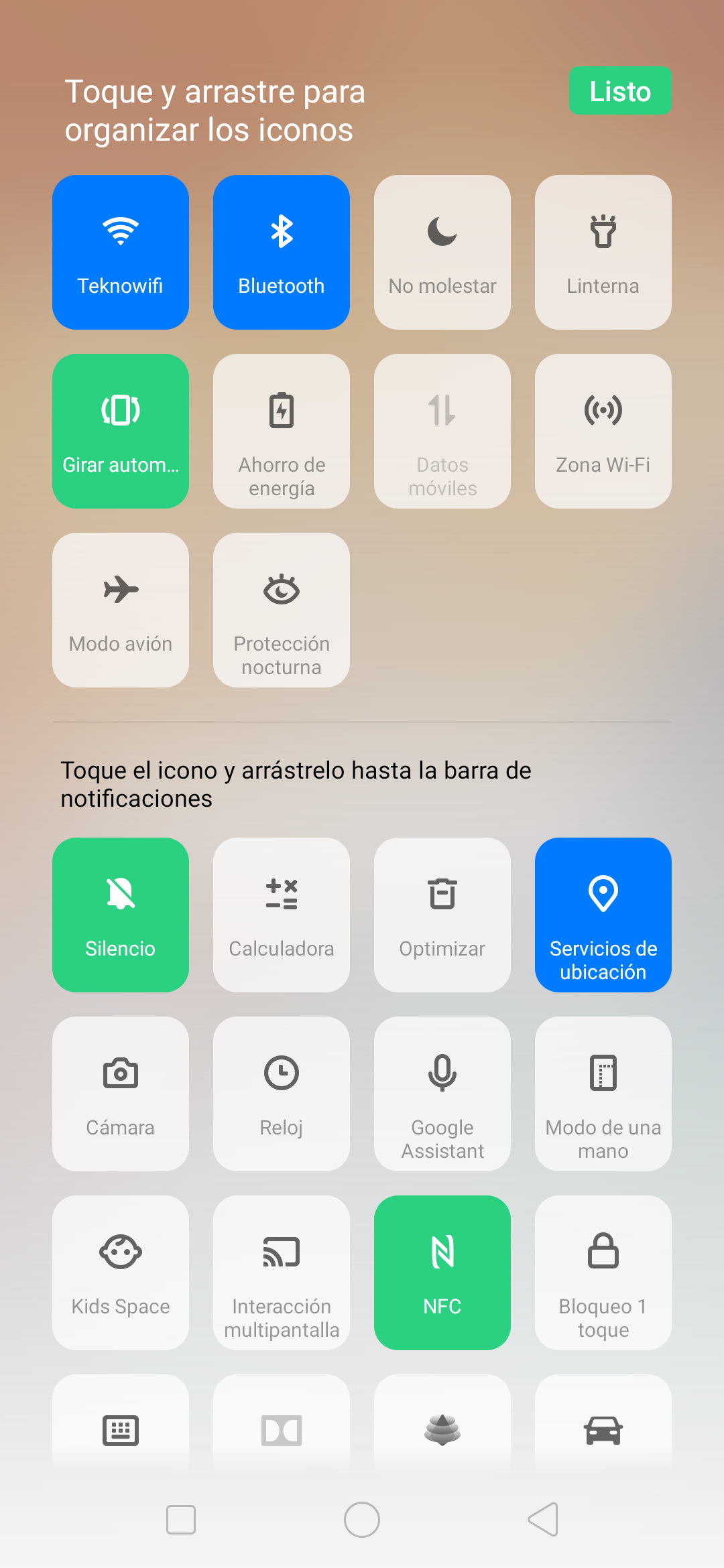Select the Cámara tile
724x1568 pixels.
pyautogui.click(x=121, y=1094)
